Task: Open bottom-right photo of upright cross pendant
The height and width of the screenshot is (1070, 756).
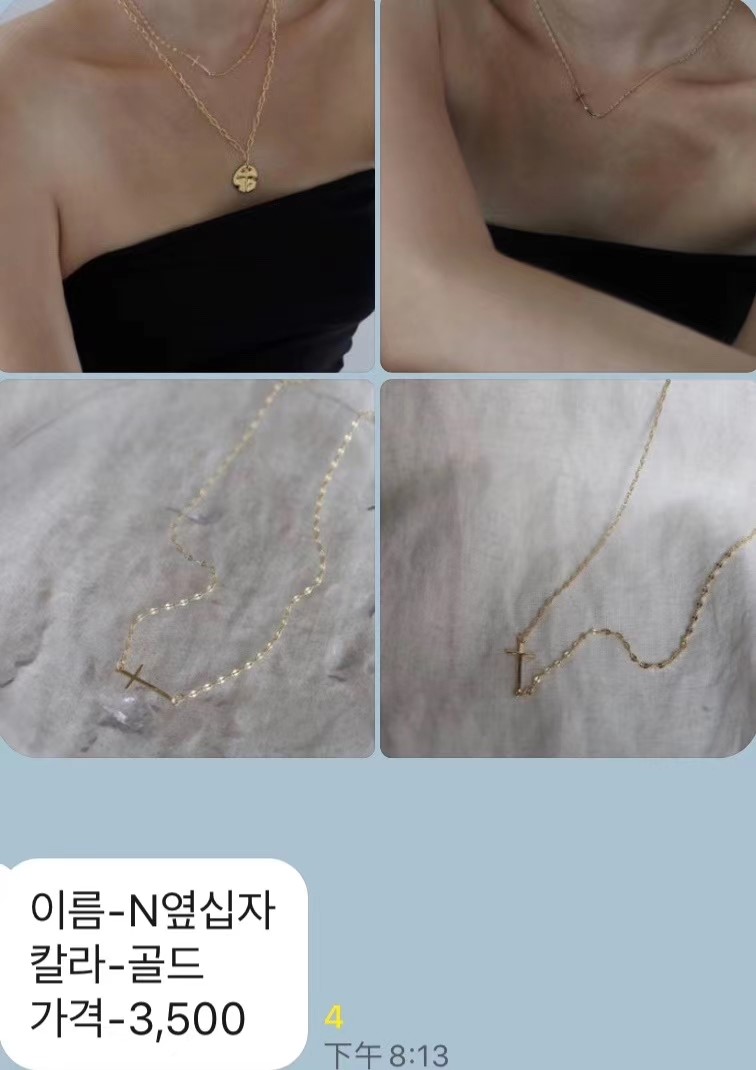Action: [x=568, y=567]
